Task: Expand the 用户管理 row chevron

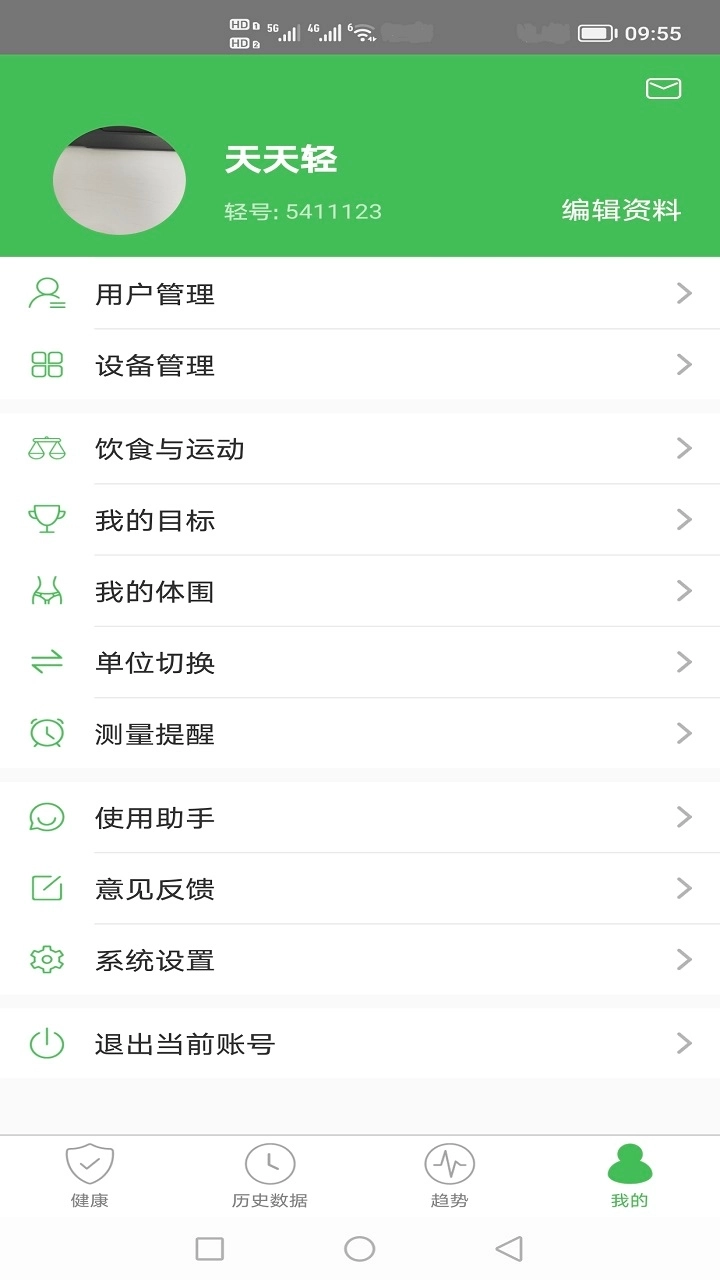Action: 684,293
